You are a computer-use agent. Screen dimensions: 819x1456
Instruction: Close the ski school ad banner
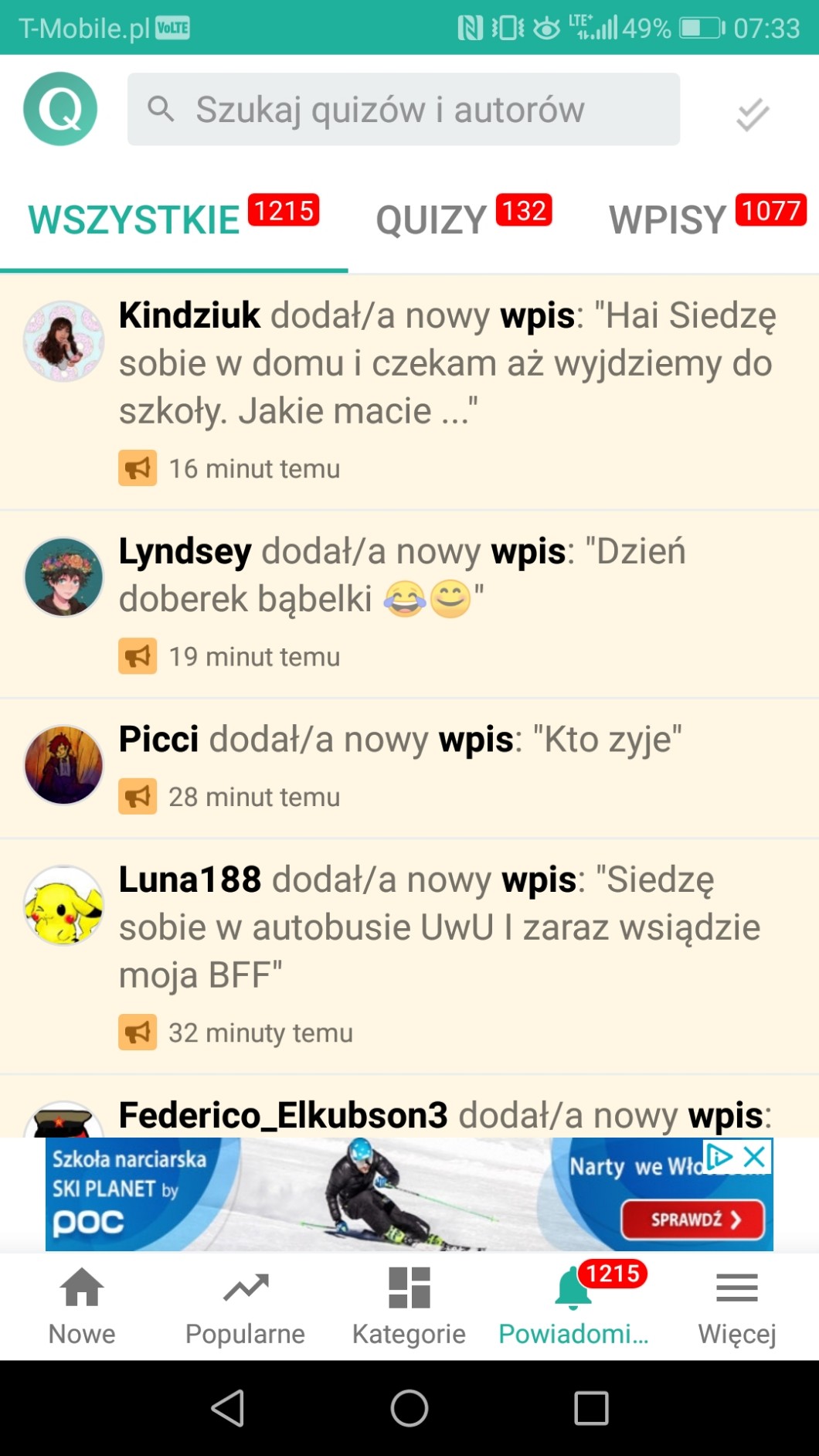(x=755, y=1157)
